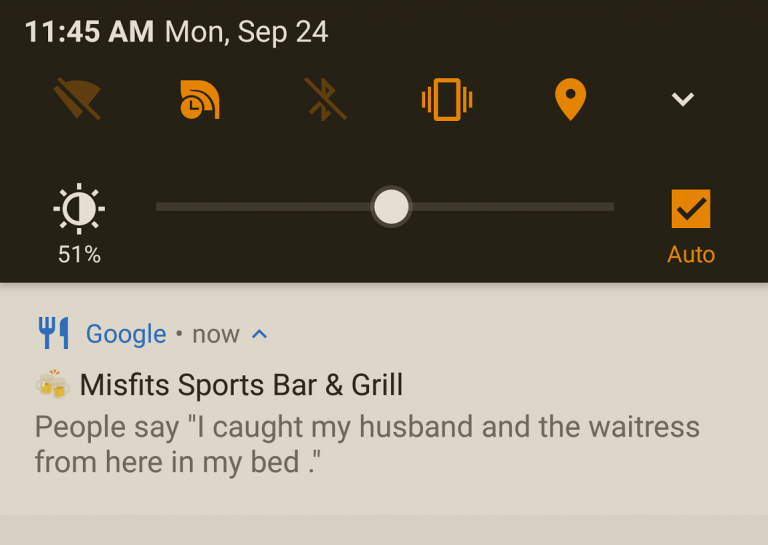The width and height of the screenshot is (768, 545).
Task: Expand the quick settings panel
Action: pos(682,99)
